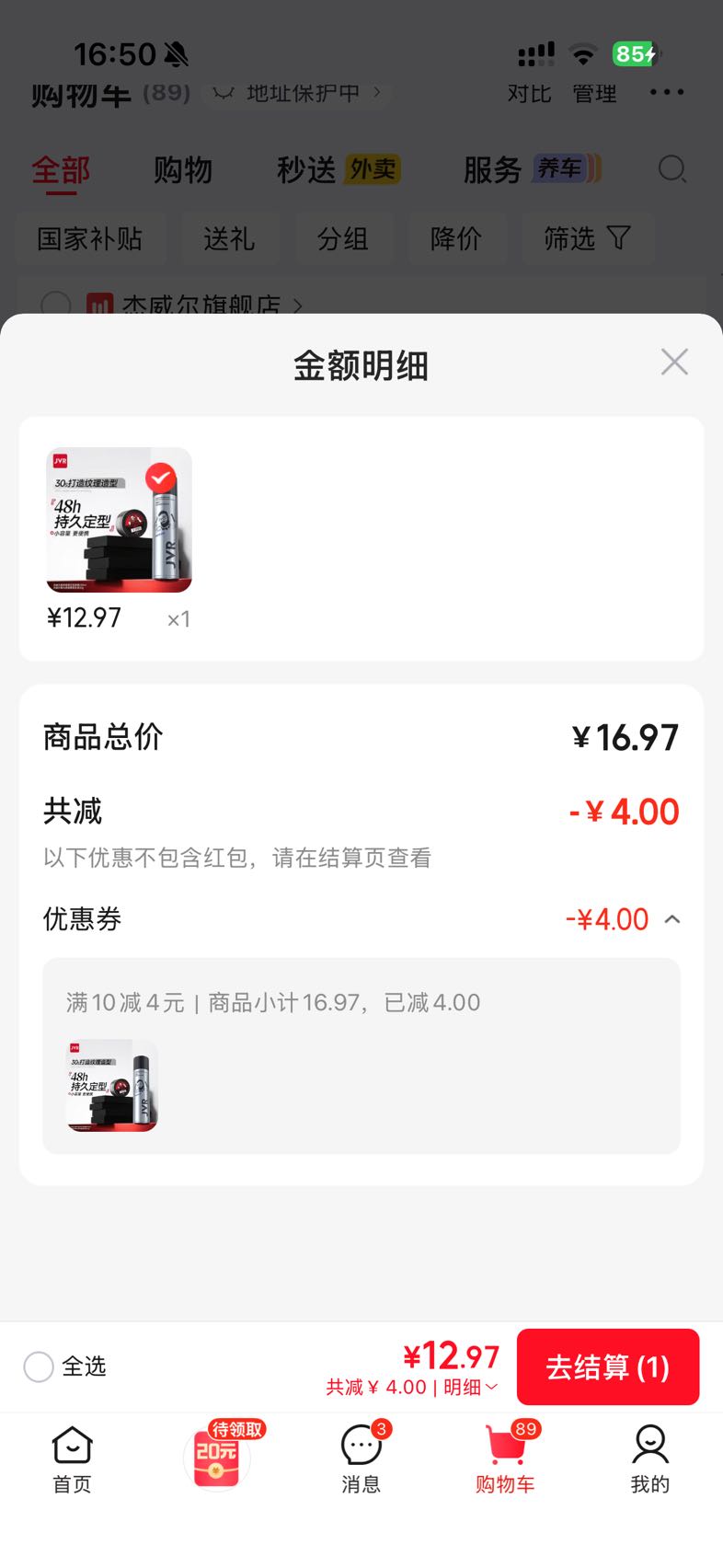The image size is (723, 1568).
Task: Toggle the 全选 select-all checkbox
Action: 39,1366
